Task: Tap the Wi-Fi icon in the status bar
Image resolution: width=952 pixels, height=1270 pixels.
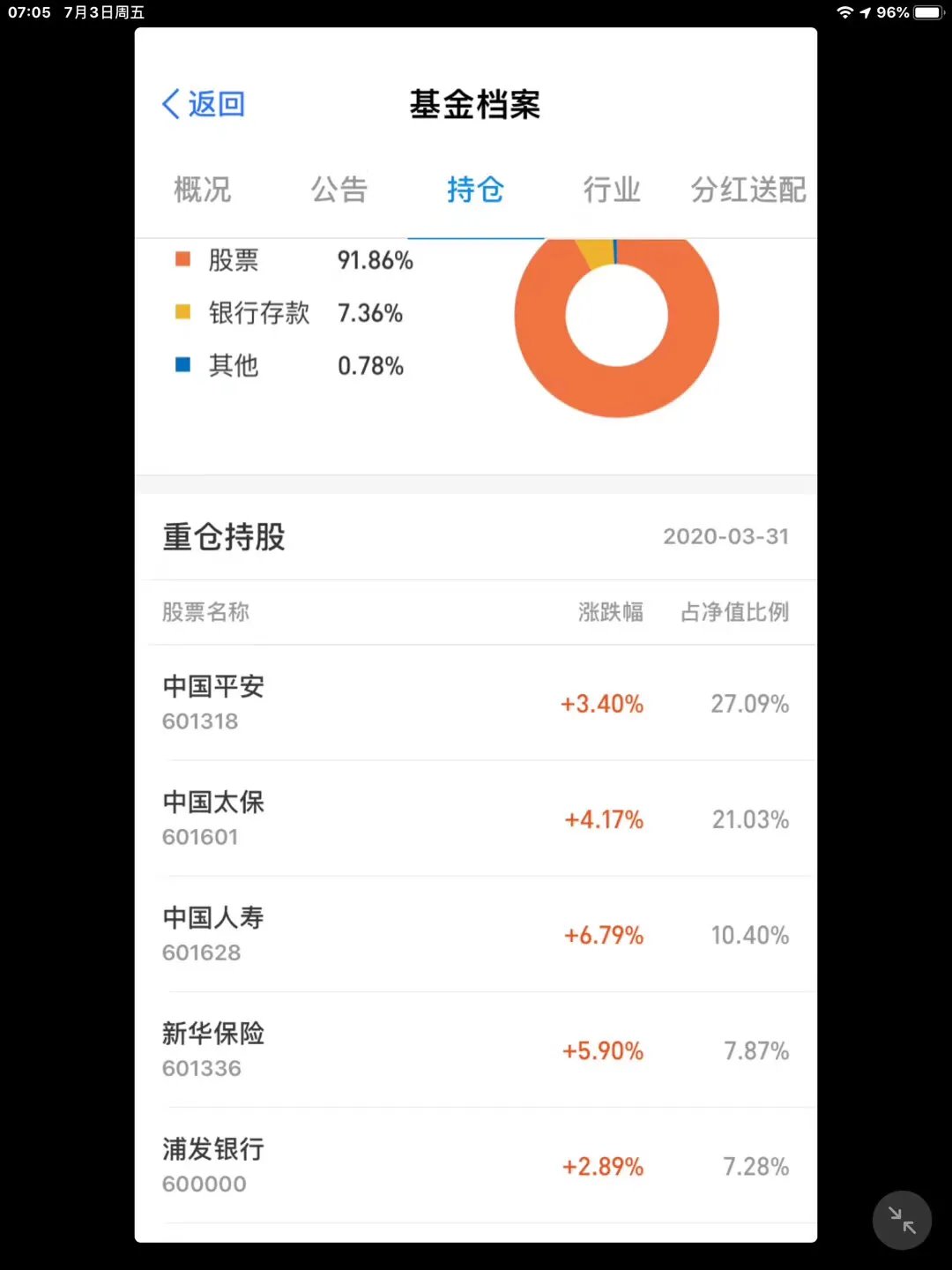Action: (844, 12)
